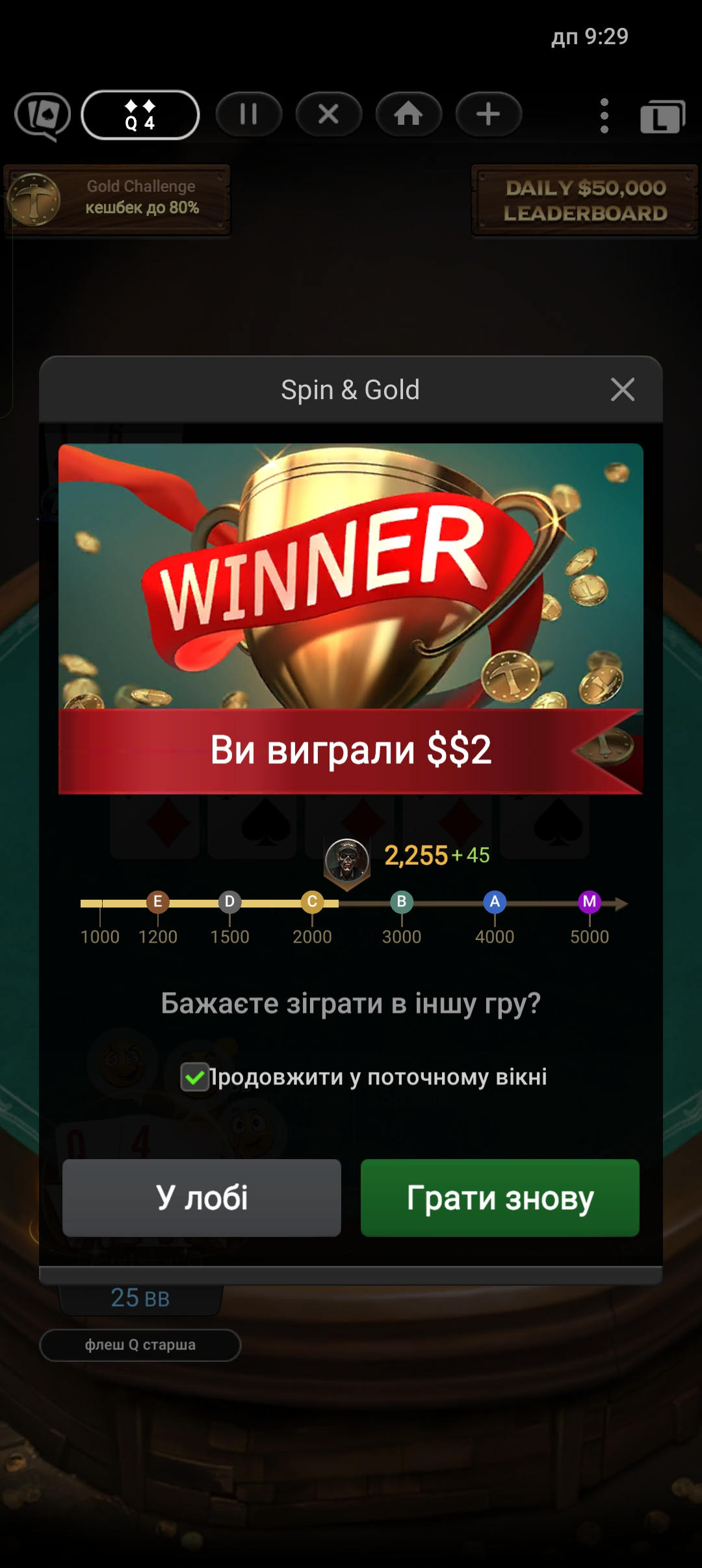
Task: Open the multi-table layout icon
Action: [662, 117]
